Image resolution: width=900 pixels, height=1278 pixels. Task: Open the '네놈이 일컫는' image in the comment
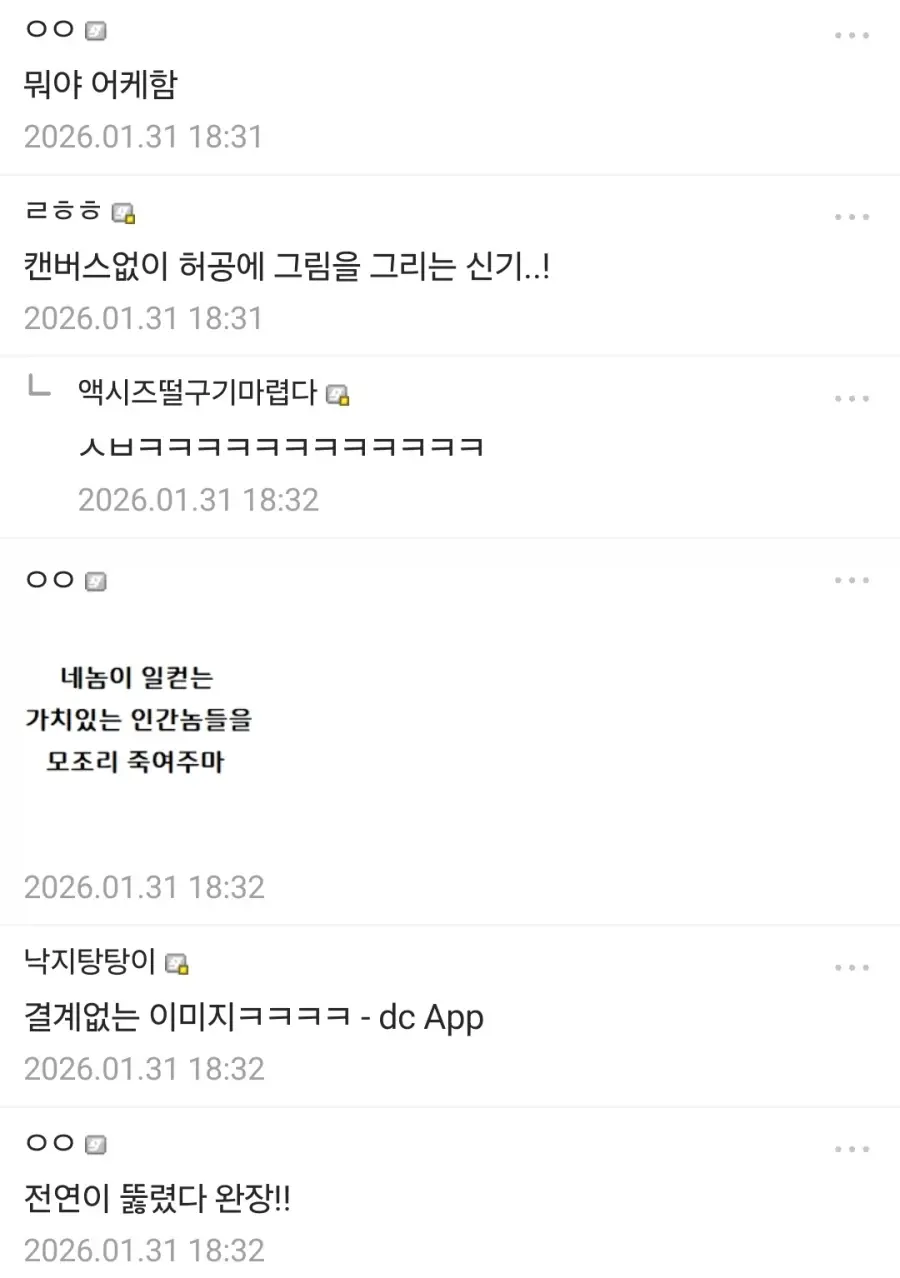140,720
